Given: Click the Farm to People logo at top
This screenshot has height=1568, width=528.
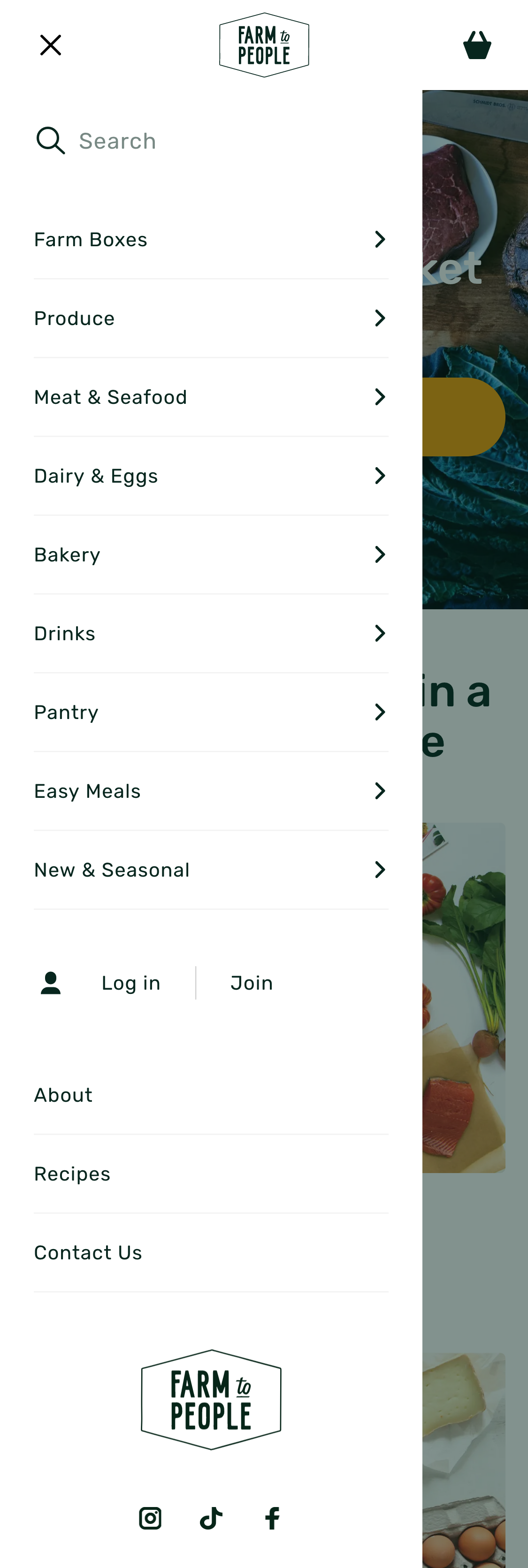Looking at the screenshot, I should coord(264,43).
